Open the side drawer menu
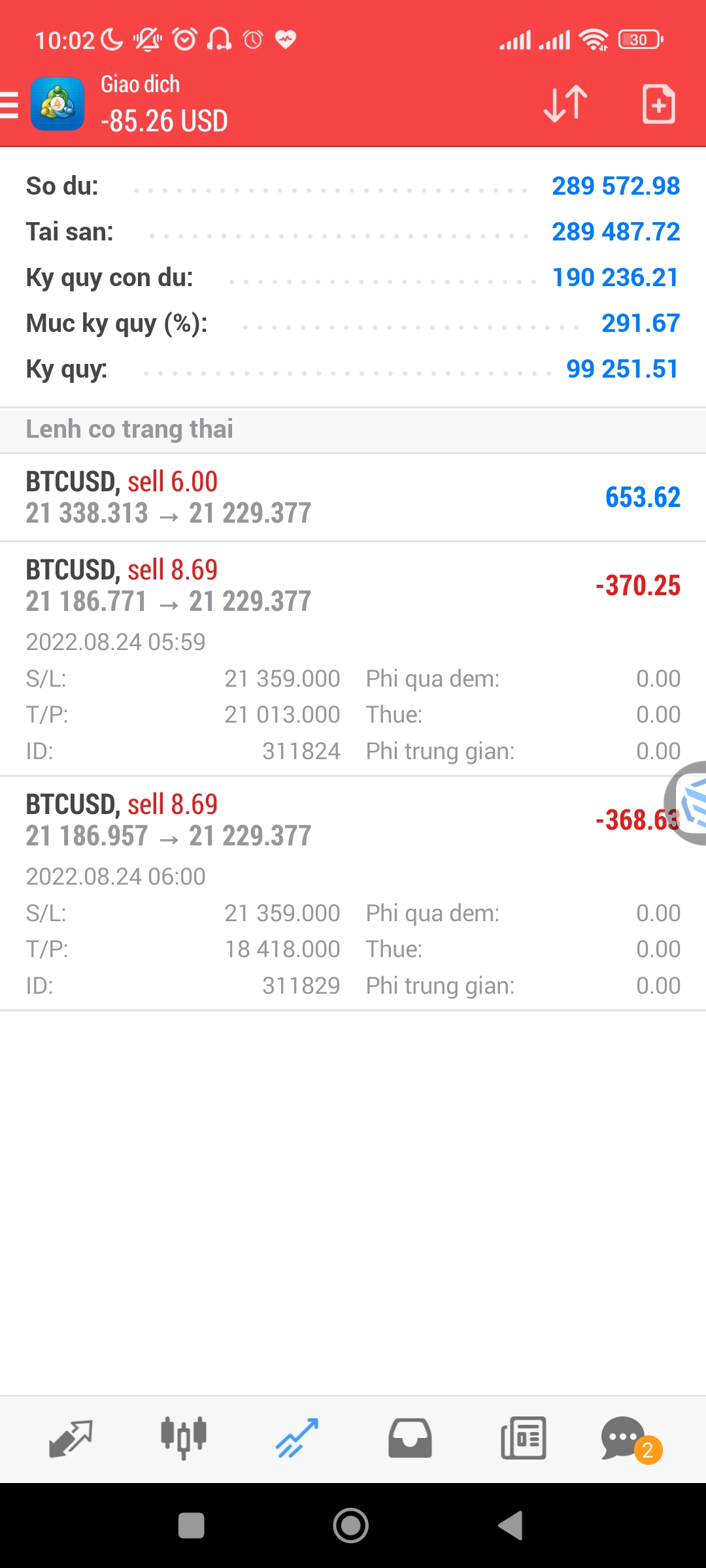The height and width of the screenshot is (1568, 706). pyautogui.click(x=10, y=105)
